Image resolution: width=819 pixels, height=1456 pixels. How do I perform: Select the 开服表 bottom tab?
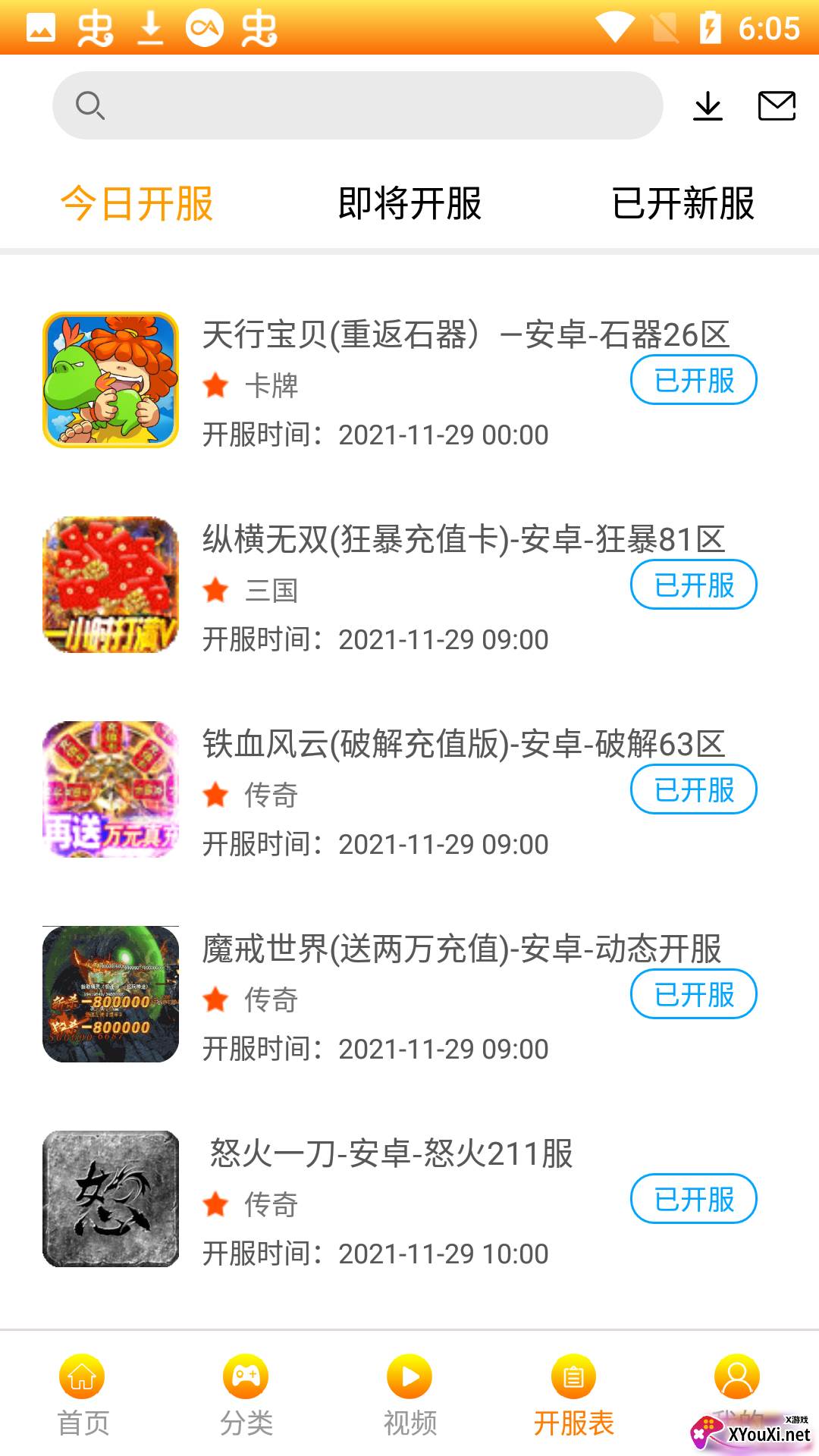[573, 1395]
